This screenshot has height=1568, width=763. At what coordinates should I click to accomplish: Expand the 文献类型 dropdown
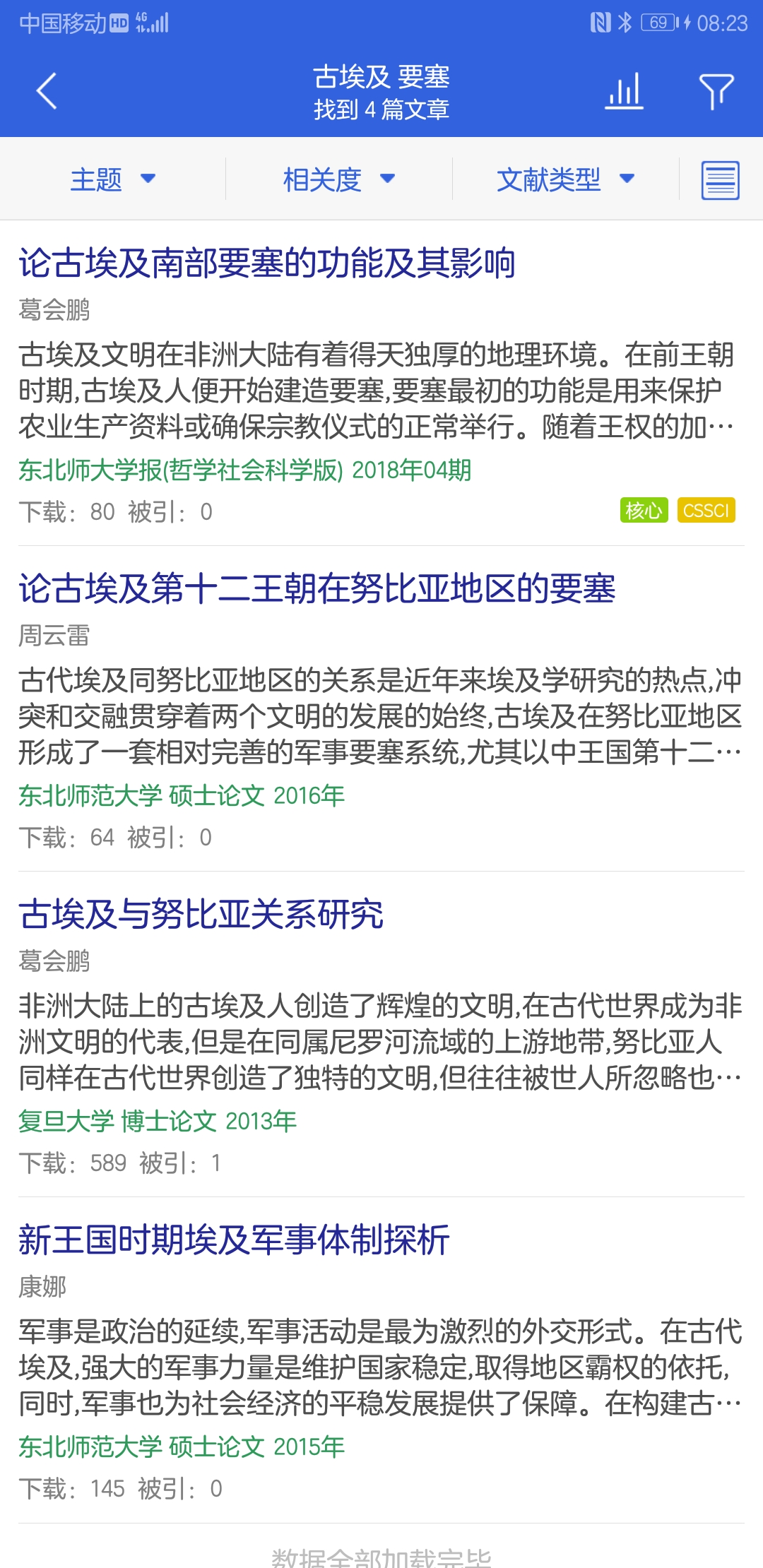point(565,179)
